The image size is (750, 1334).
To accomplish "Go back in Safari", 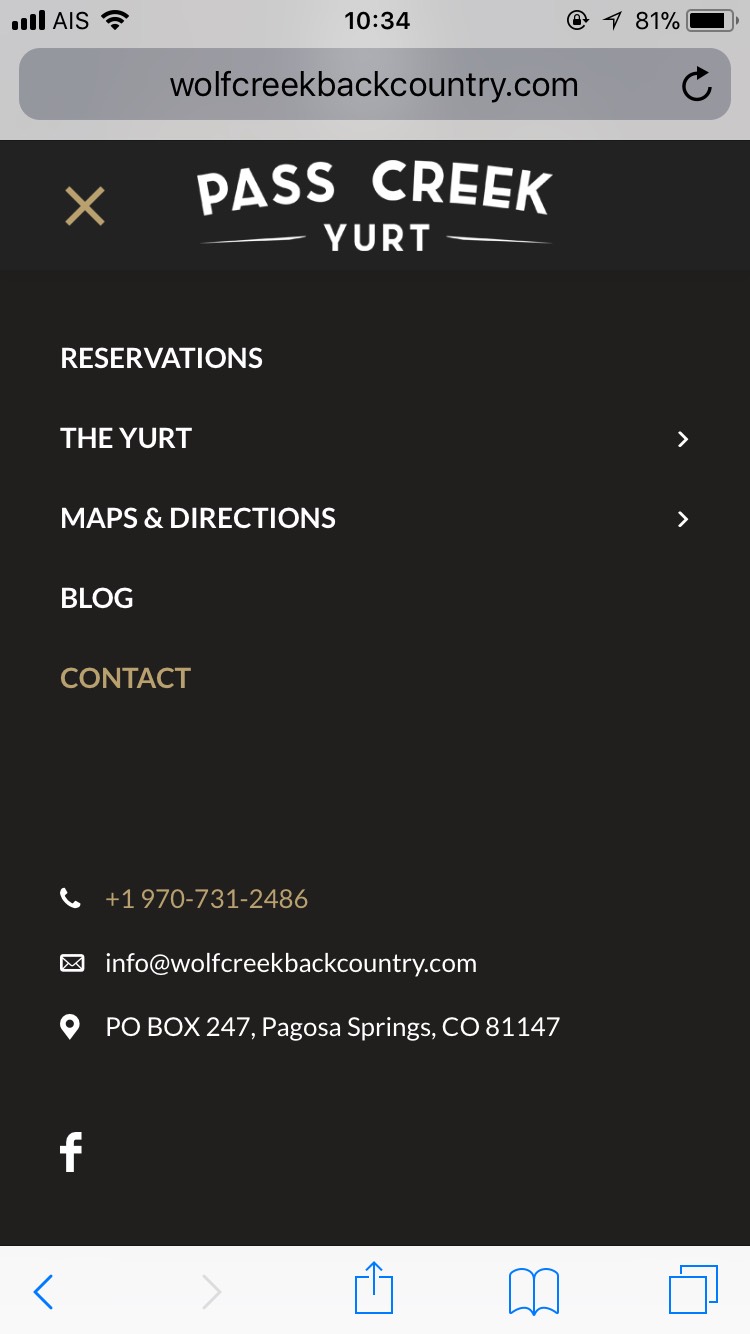I will click(43, 1292).
